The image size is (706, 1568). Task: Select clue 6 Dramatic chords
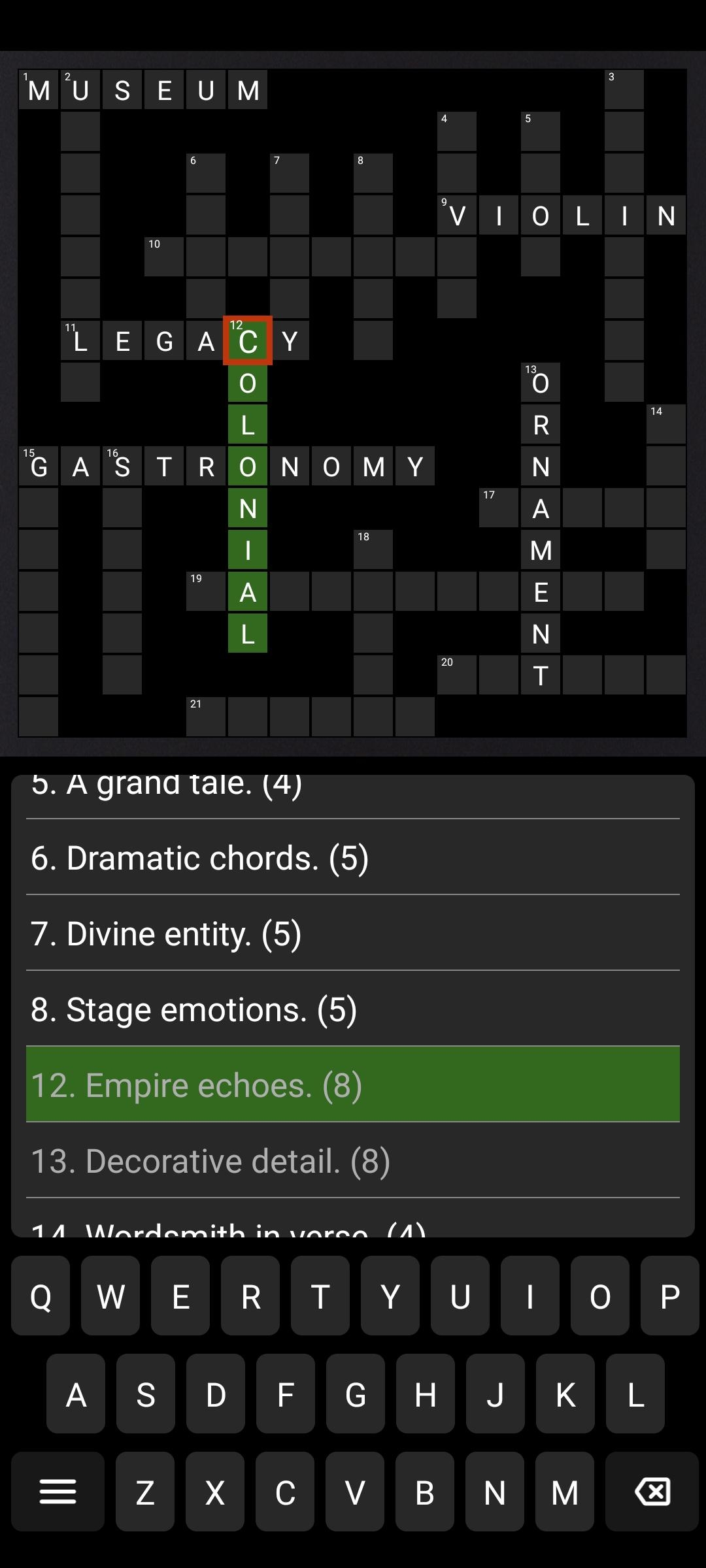tap(353, 858)
